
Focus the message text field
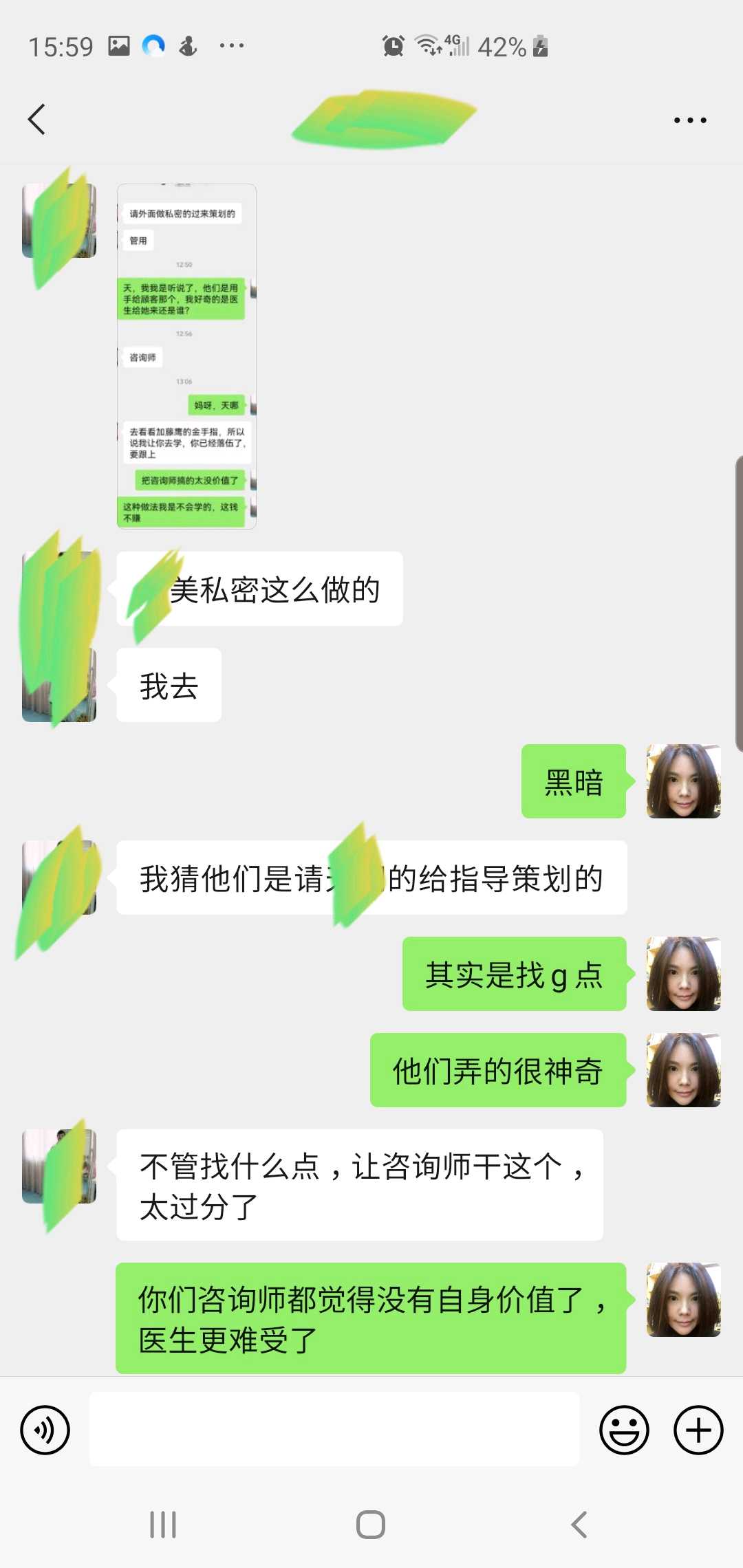(334, 1430)
